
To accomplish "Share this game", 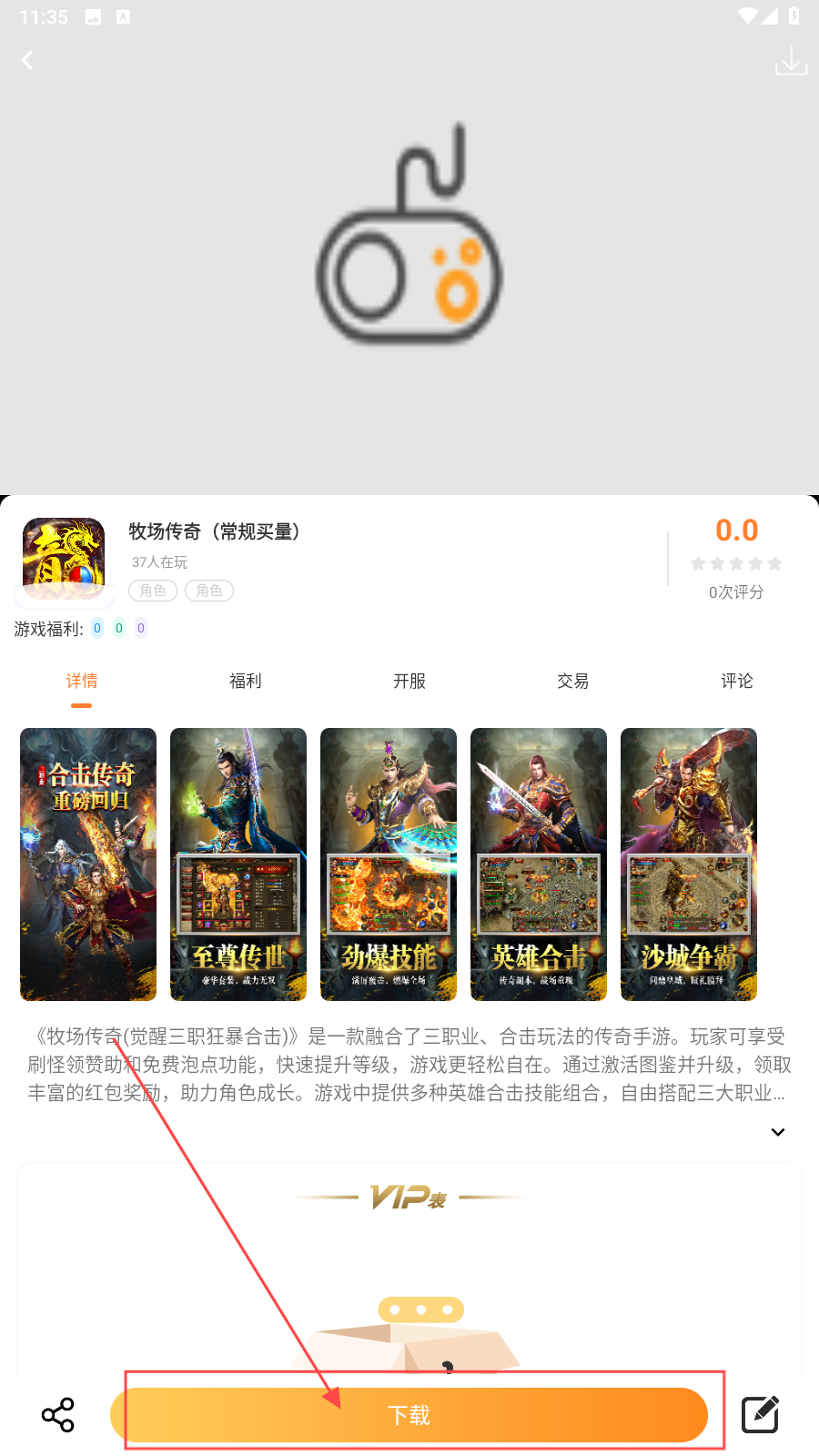I will click(58, 1415).
